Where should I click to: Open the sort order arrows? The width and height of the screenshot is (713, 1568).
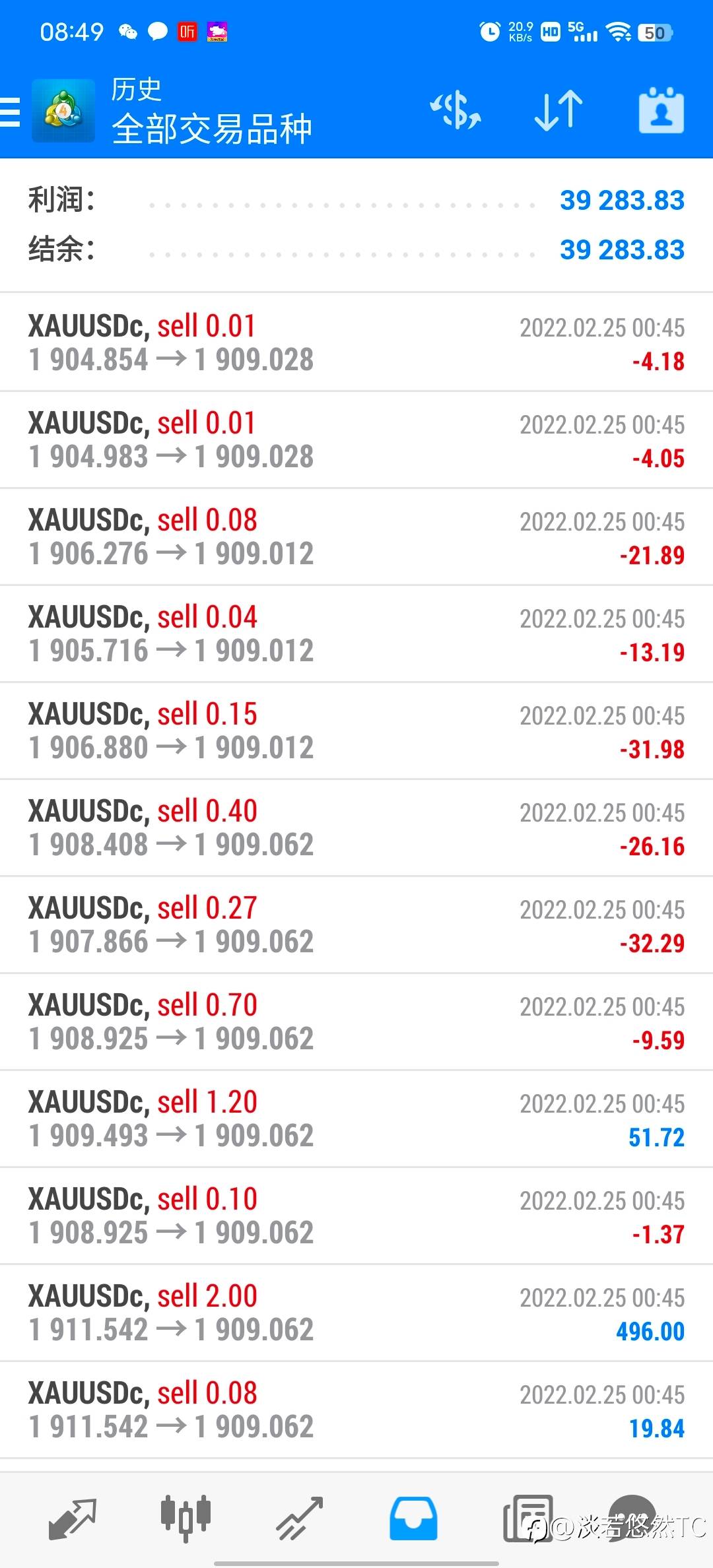[559, 110]
